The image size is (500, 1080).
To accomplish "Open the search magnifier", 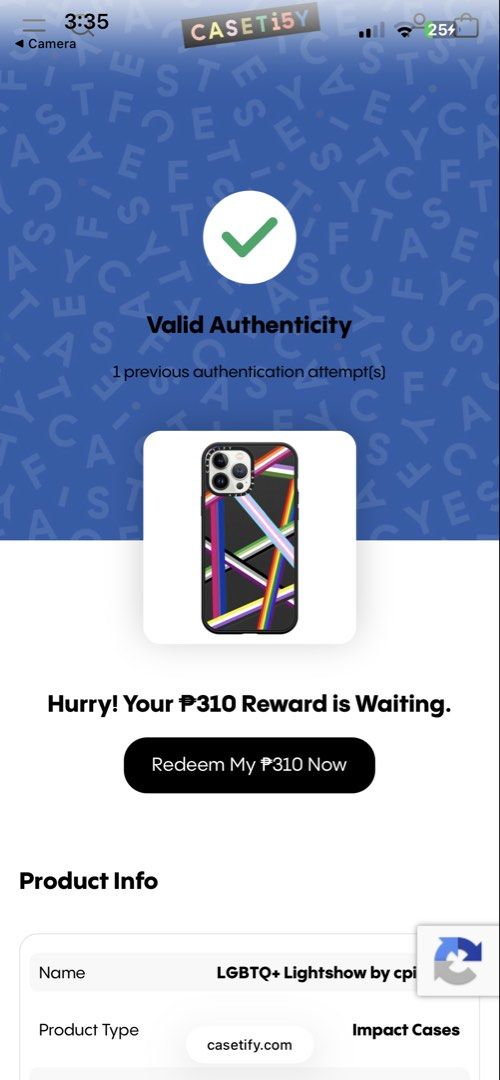I will (83, 26).
